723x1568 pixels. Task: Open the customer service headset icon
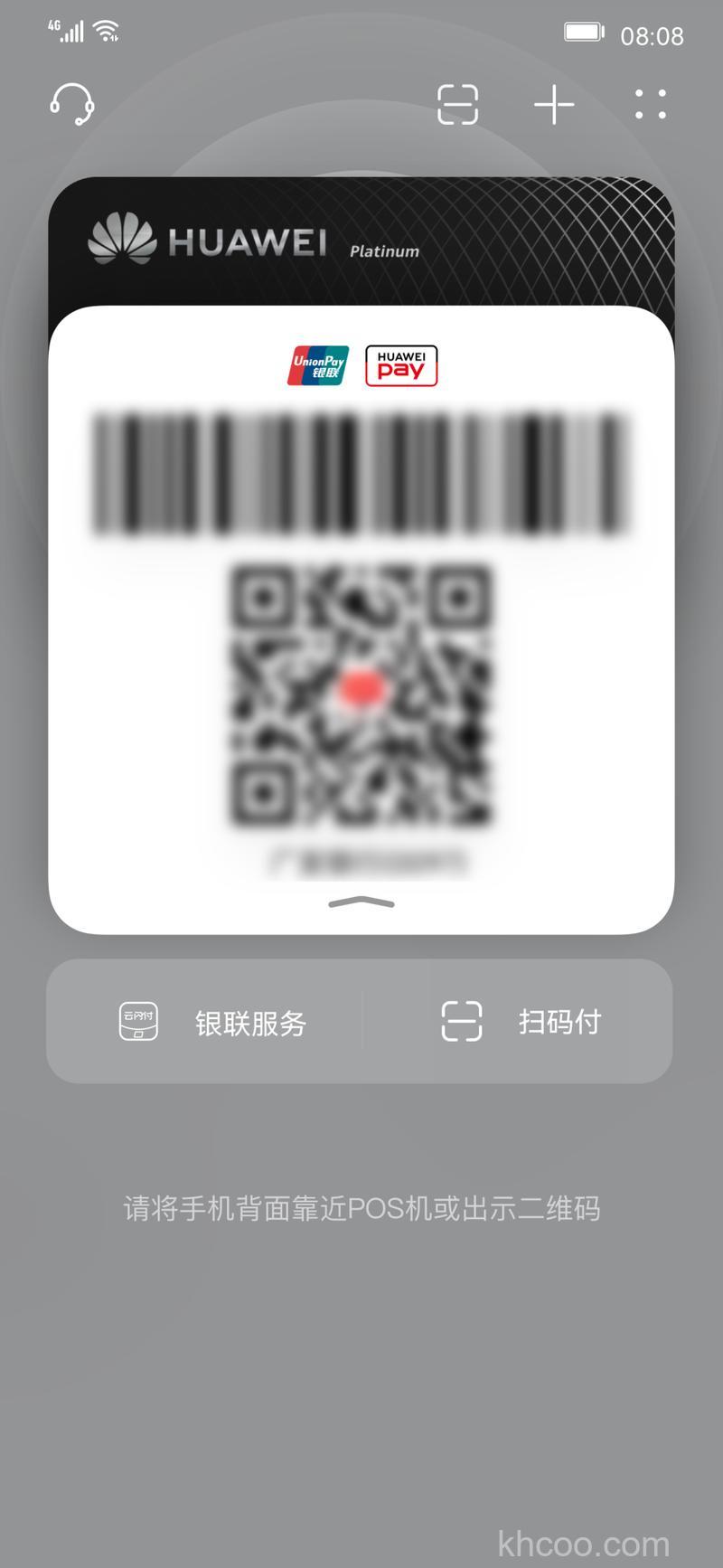point(72,105)
